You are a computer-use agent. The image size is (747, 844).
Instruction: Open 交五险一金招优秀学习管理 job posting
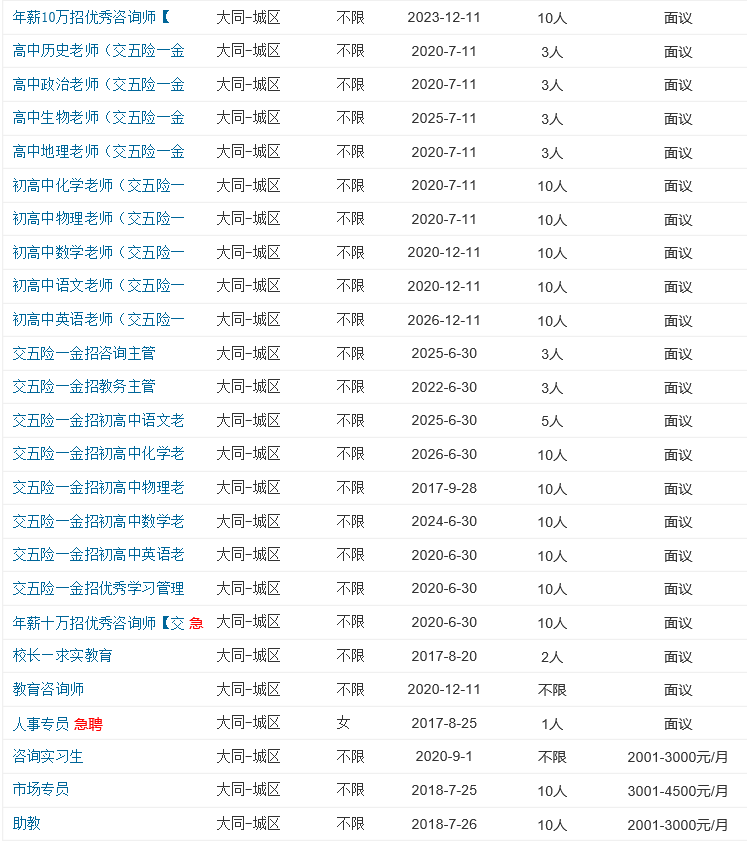point(98,588)
